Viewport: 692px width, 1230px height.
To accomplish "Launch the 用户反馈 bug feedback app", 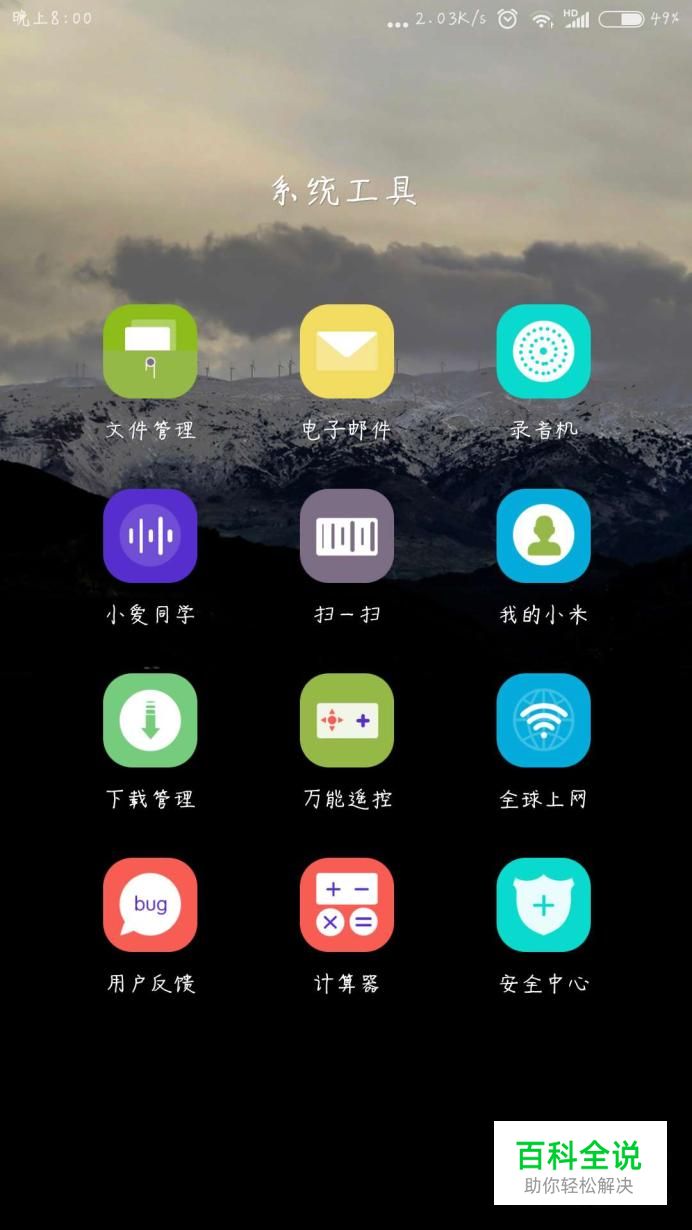I will tap(150, 905).
